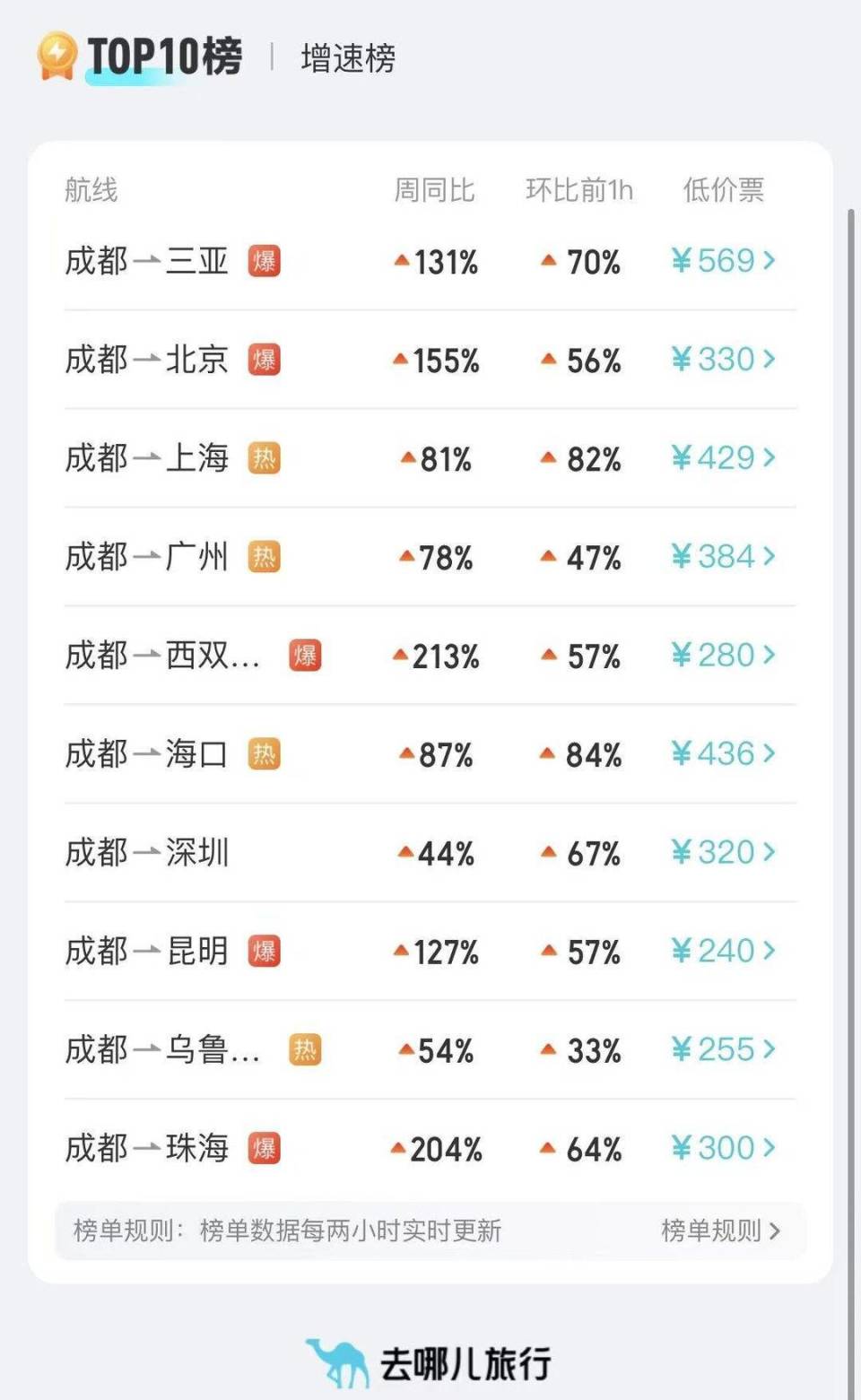This screenshot has width=861, height=1400.
Task: Click the 爆 icon beside 成都→昆明
Action: (265, 951)
